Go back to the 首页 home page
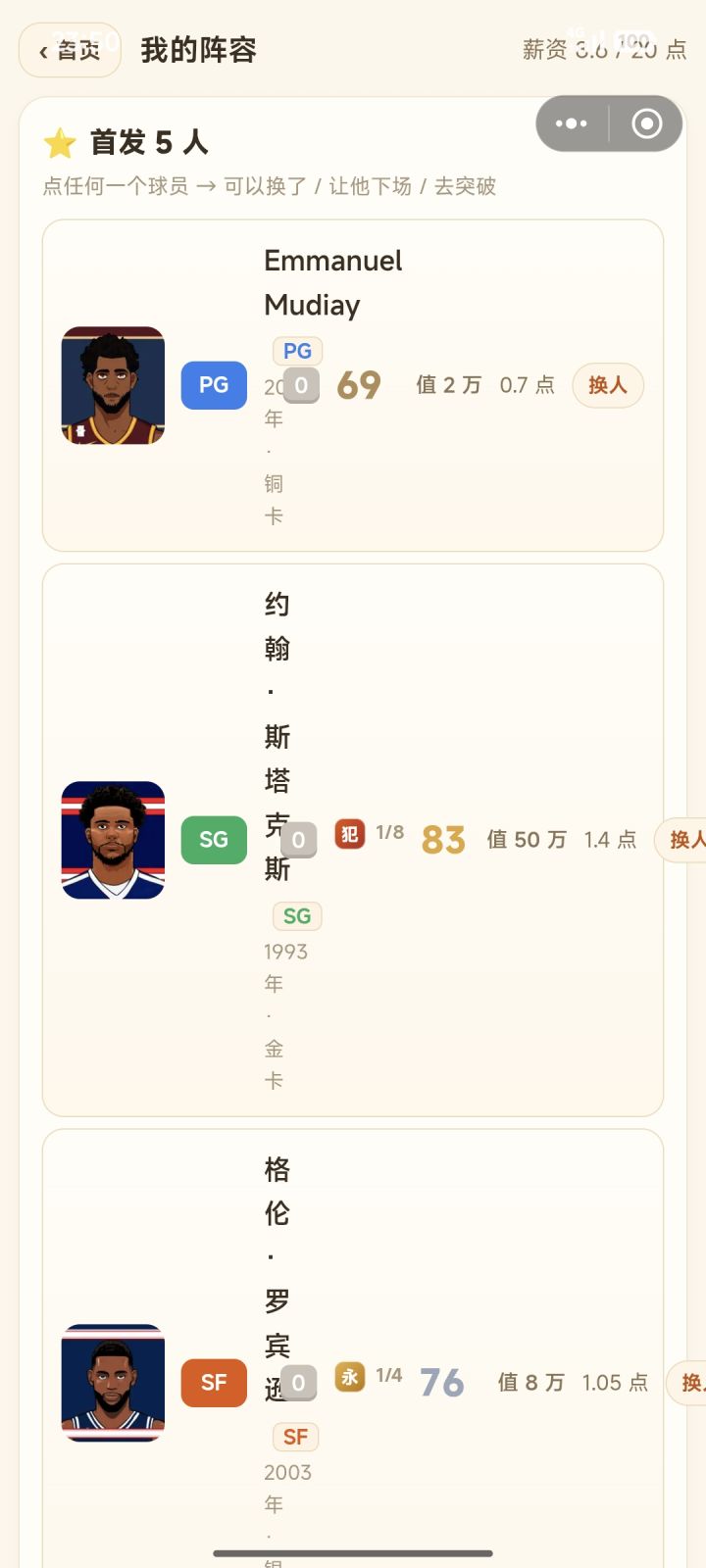706x1568 pixels. point(70,50)
